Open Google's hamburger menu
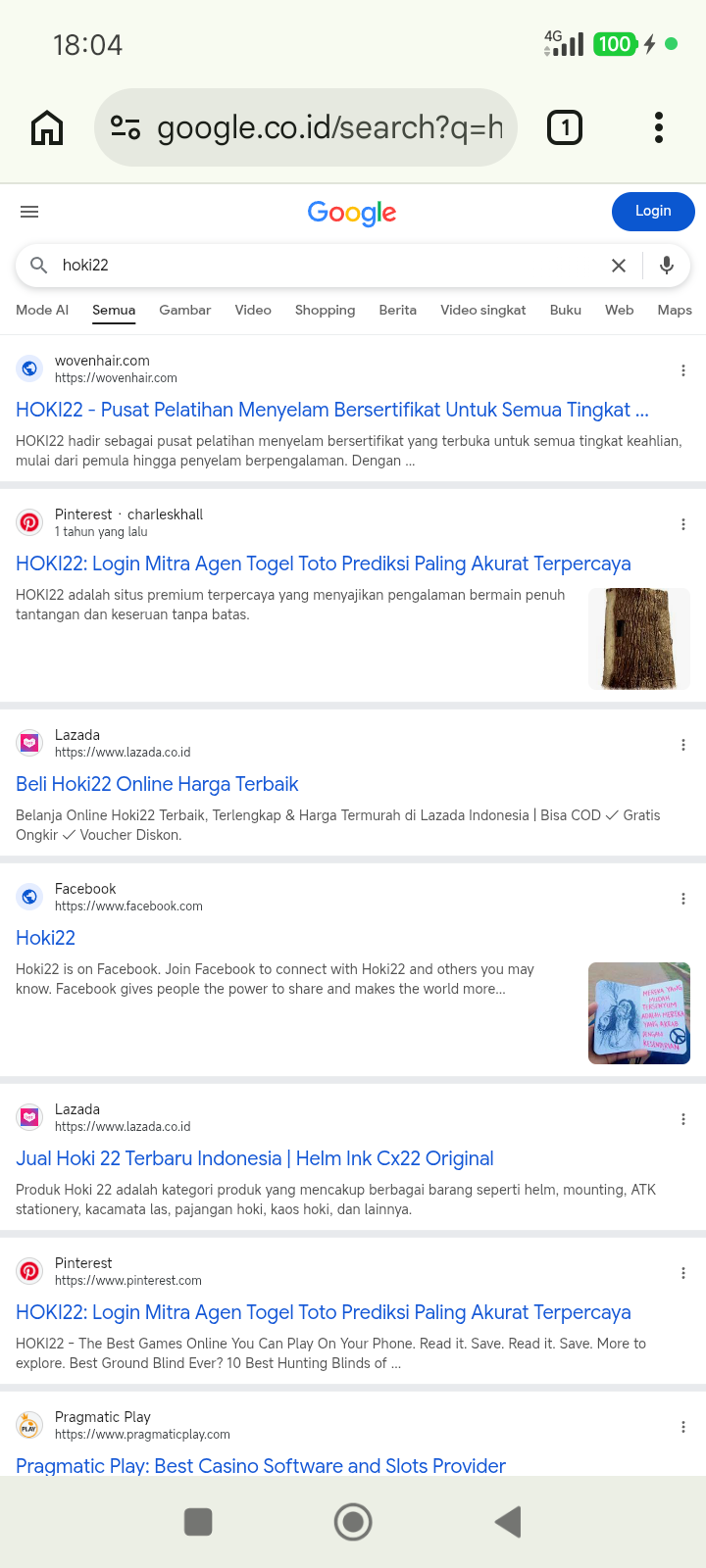The image size is (706, 1568). (29, 212)
